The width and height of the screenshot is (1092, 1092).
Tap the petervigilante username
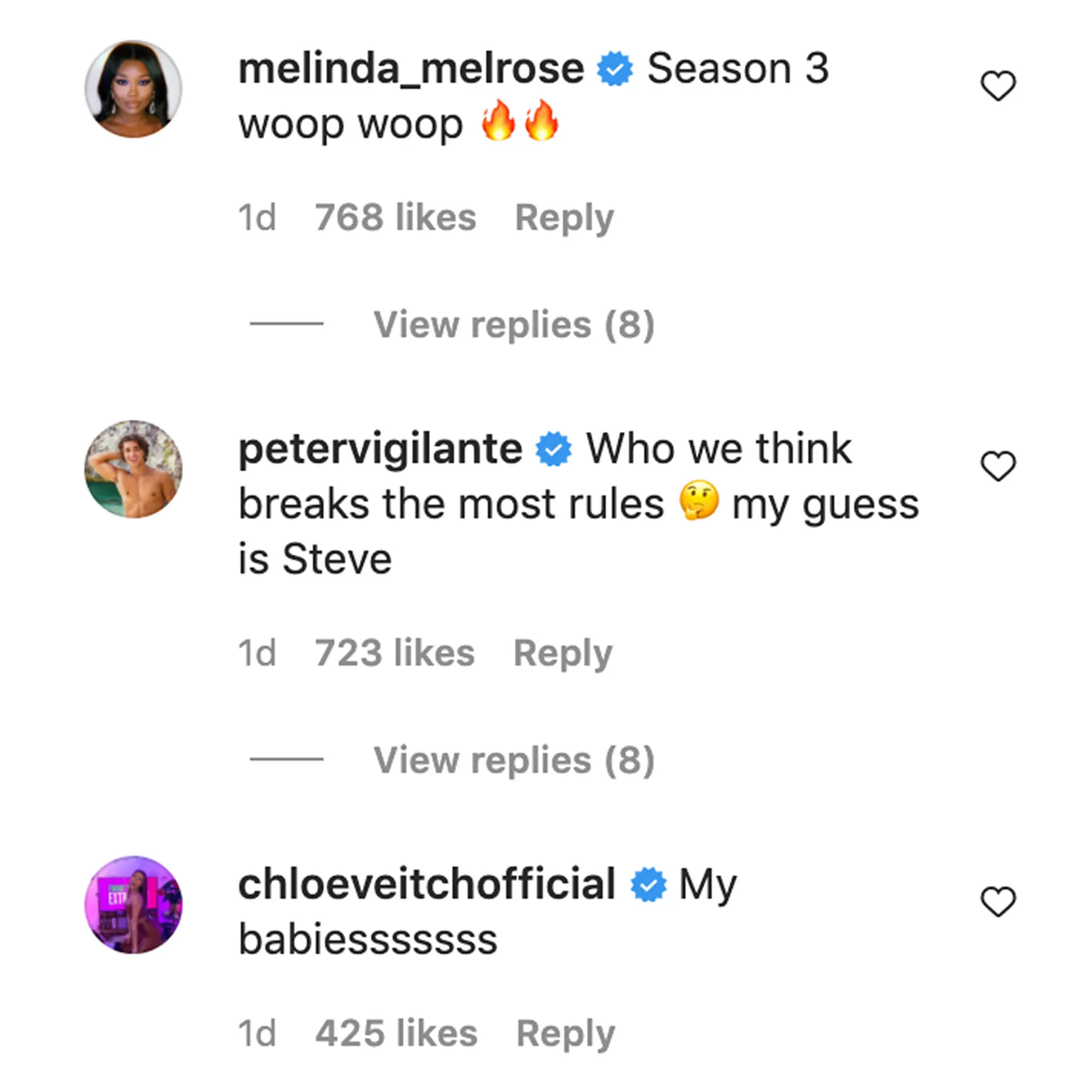coord(380,450)
